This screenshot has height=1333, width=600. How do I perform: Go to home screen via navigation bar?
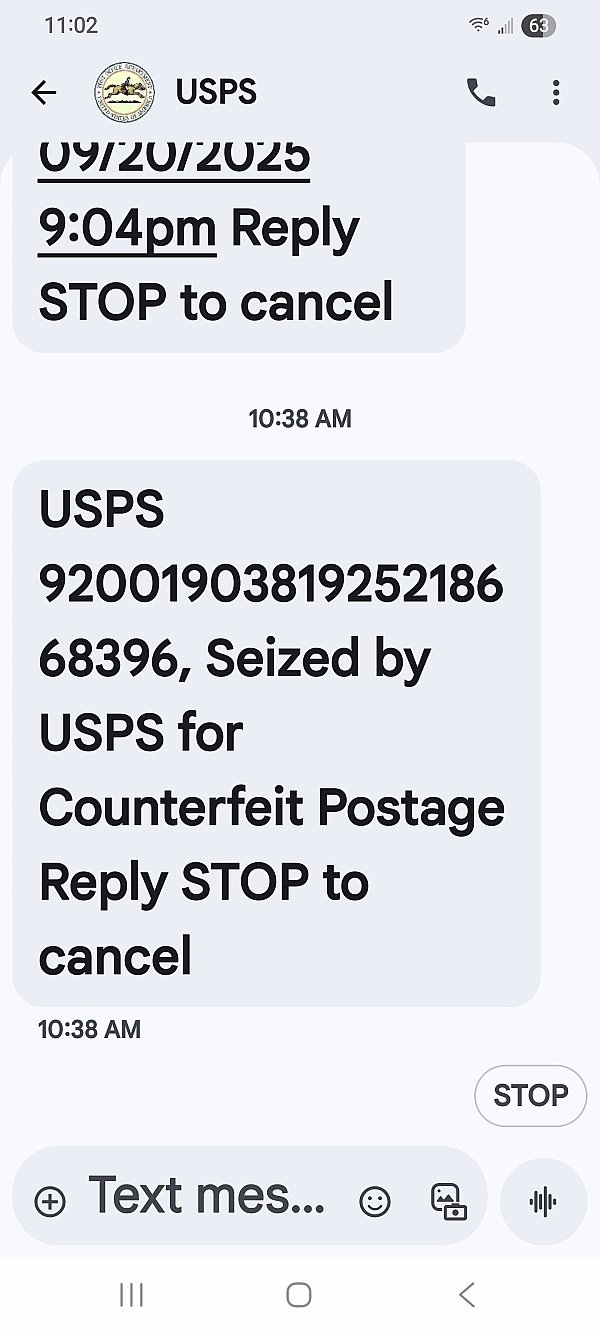[x=298, y=1295]
